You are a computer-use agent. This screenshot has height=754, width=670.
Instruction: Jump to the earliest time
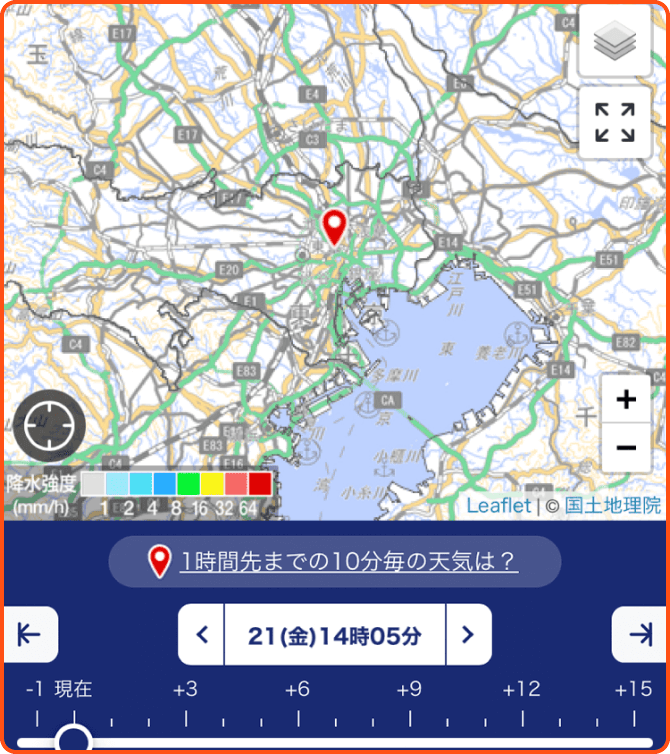point(30,634)
